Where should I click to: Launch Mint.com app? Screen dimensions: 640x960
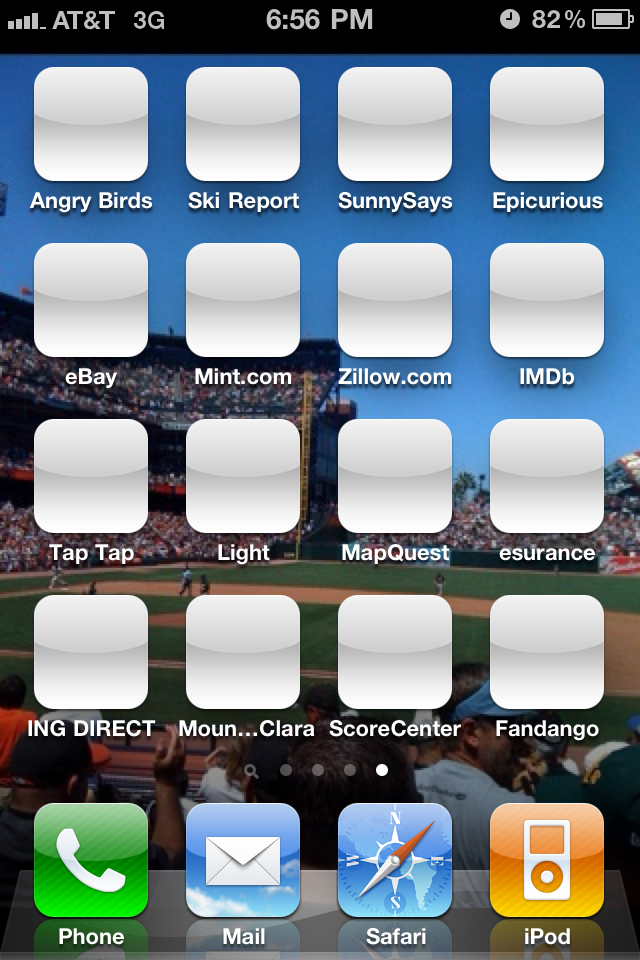[x=243, y=300]
